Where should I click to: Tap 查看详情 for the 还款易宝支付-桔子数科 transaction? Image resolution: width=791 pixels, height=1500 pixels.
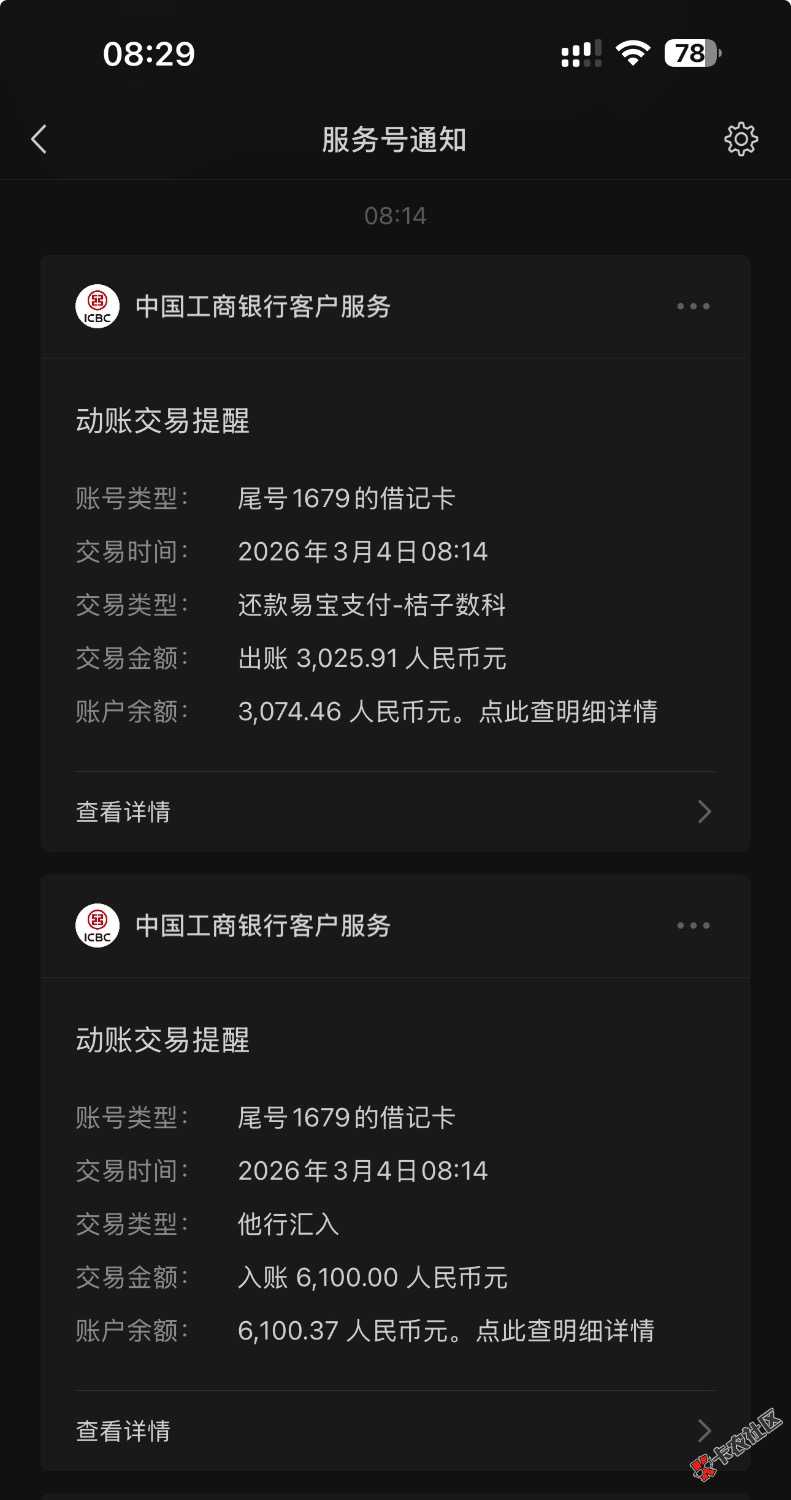395,812
